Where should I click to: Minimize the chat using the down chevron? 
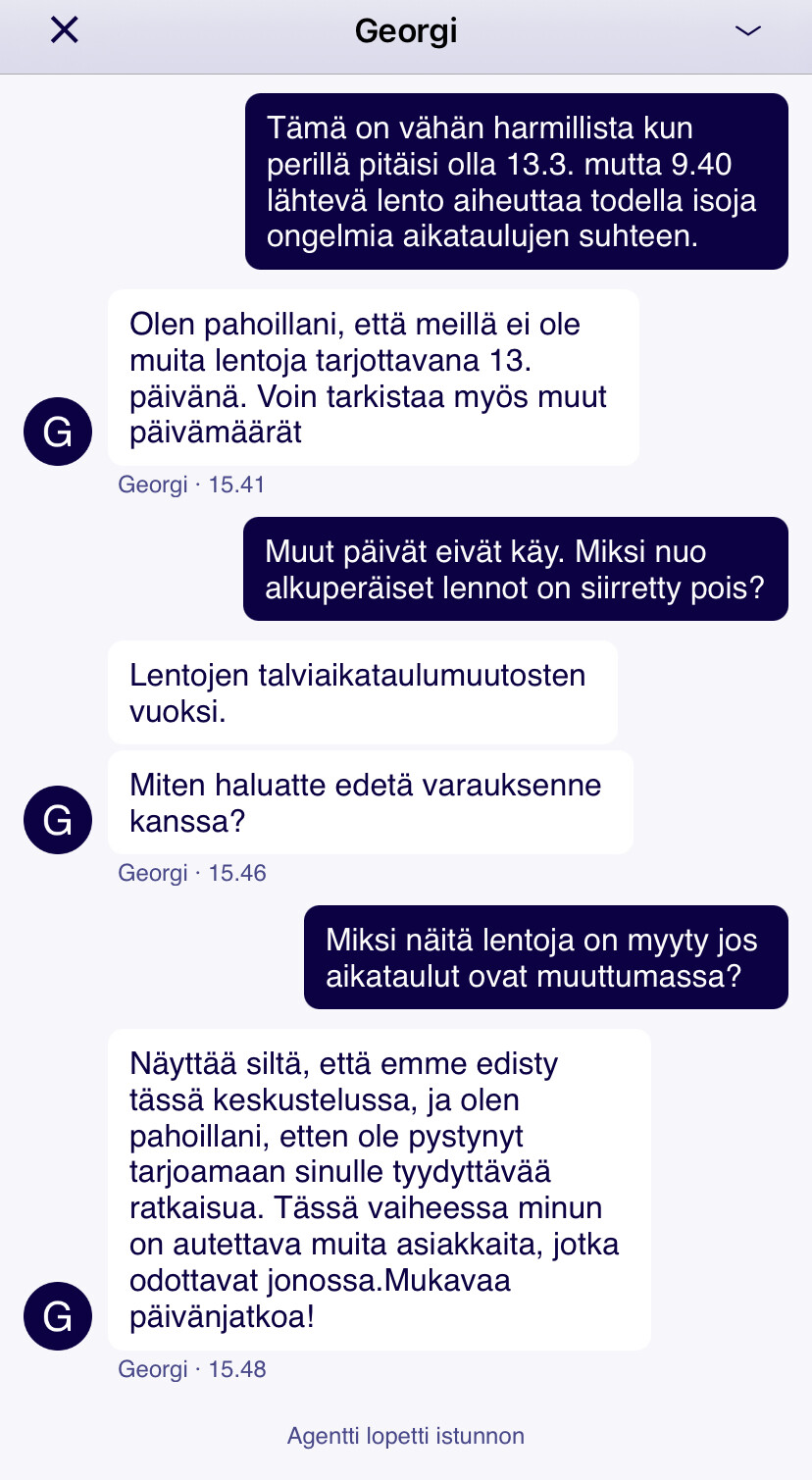pyautogui.click(x=747, y=31)
